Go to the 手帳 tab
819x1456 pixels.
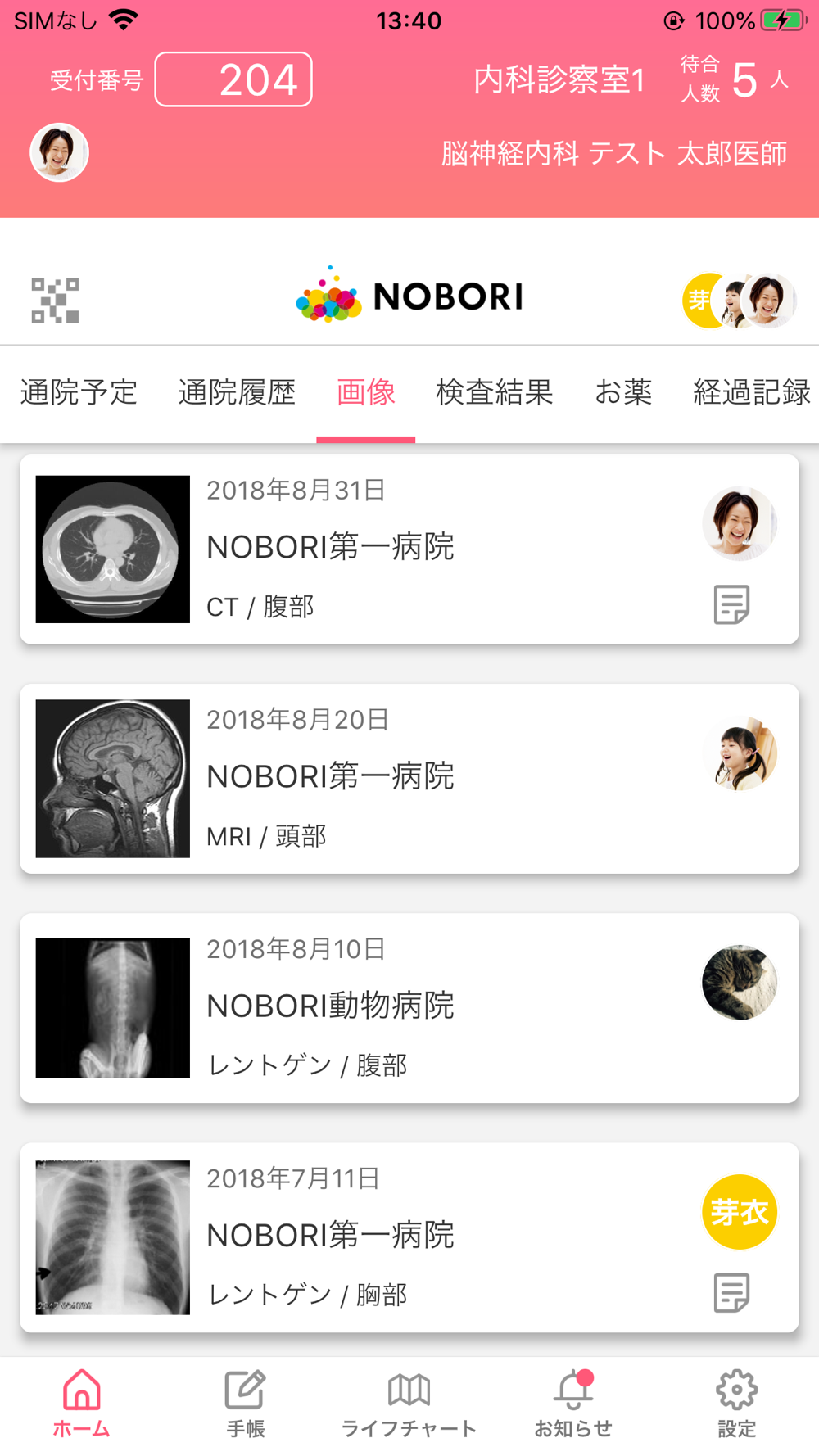(245, 1404)
